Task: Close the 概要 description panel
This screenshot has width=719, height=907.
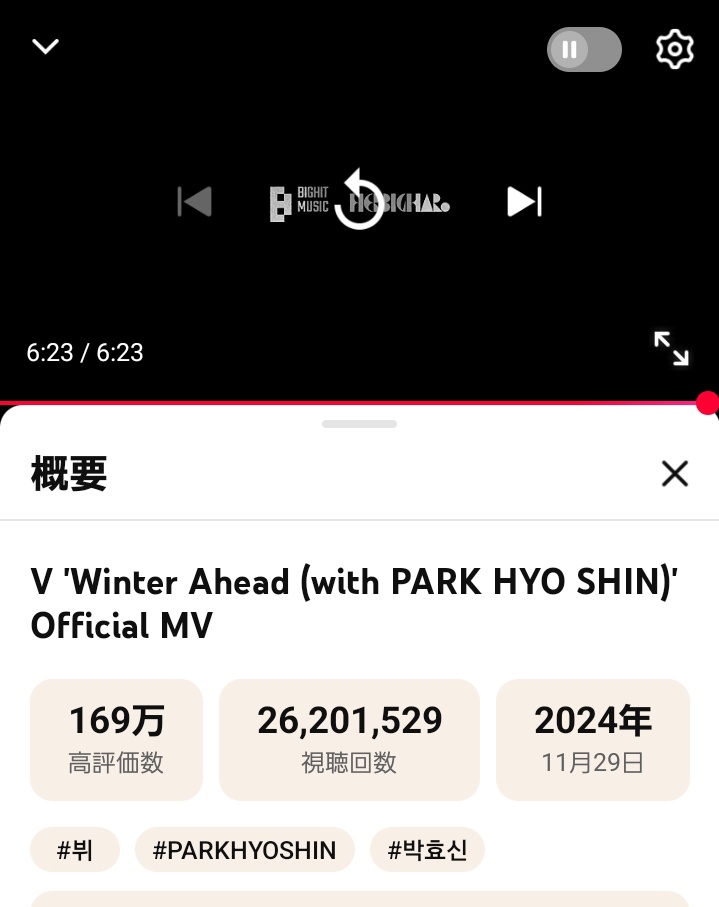Action: [675, 474]
